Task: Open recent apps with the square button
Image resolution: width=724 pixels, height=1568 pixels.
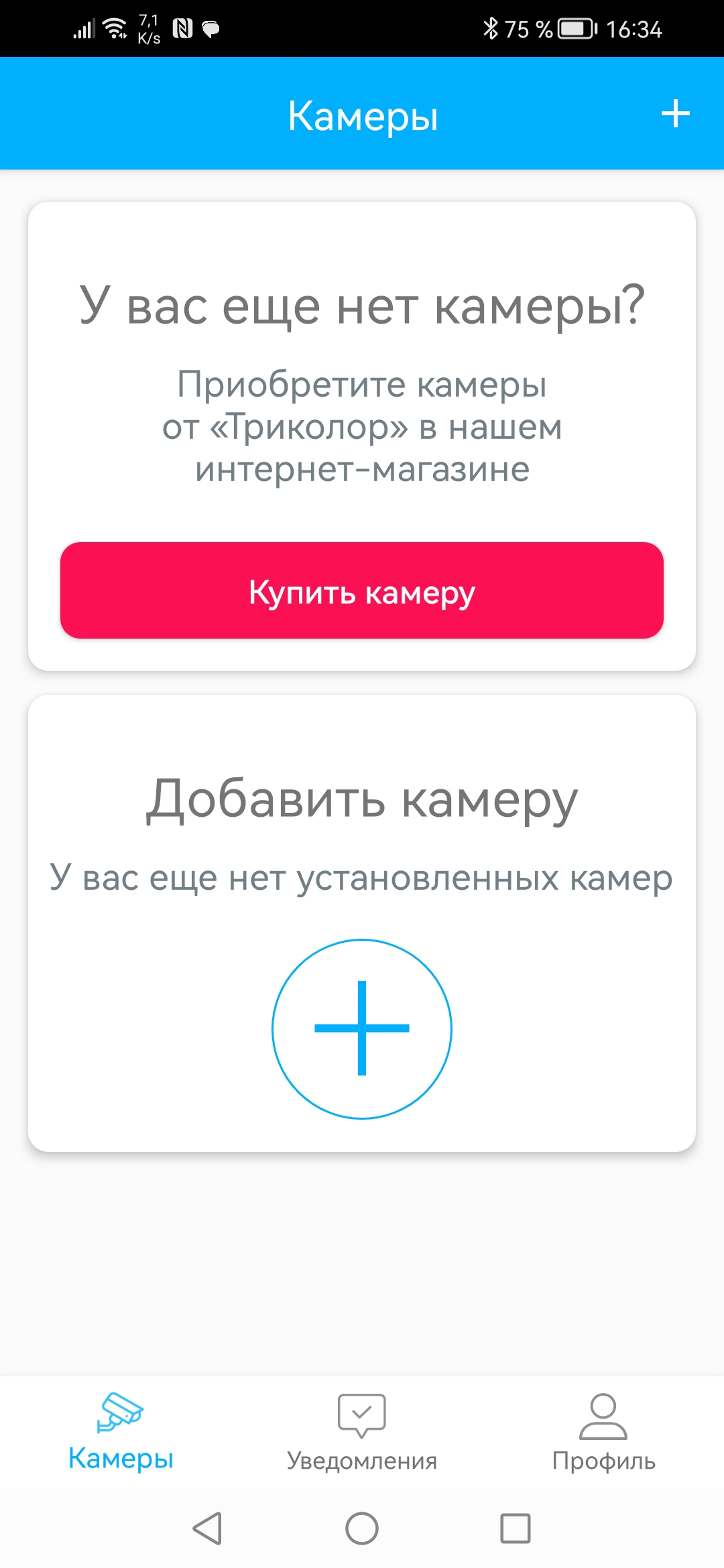Action: pos(515,1528)
